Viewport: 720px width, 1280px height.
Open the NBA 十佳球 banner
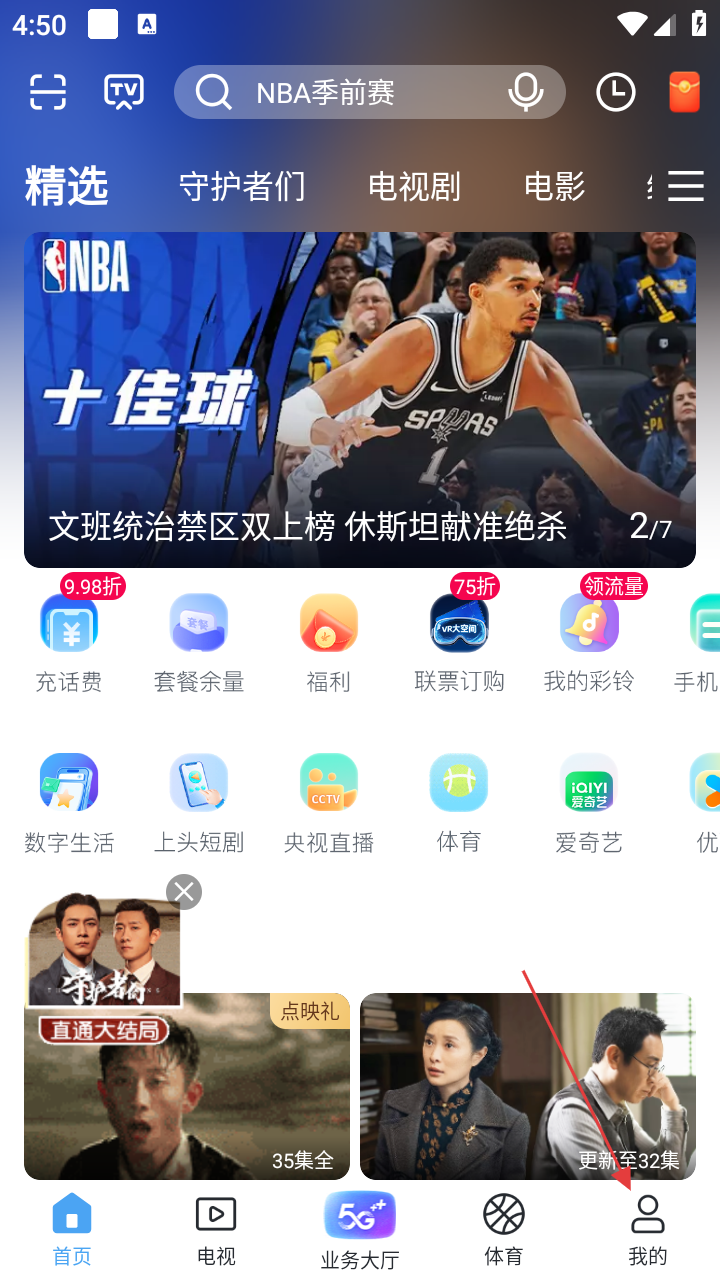(360, 400)
